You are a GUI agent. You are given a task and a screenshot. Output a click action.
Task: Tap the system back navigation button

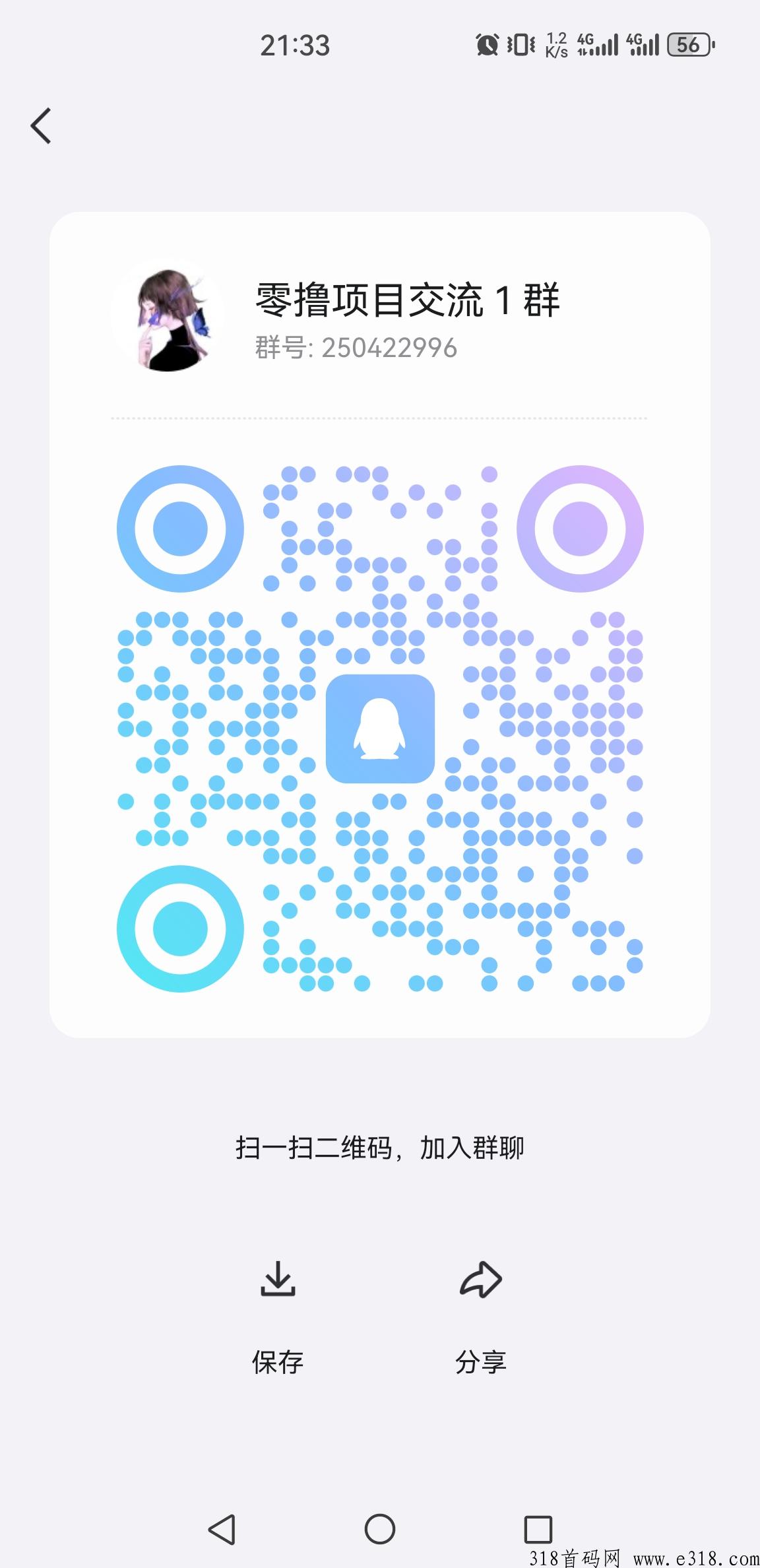pos(222,1528)
